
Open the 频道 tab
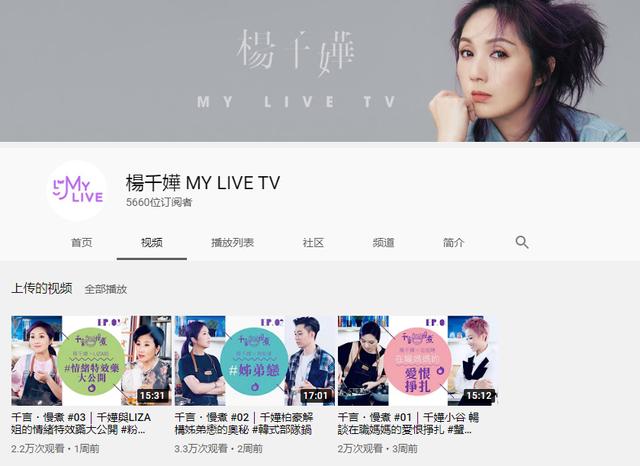tap(383, 242)
